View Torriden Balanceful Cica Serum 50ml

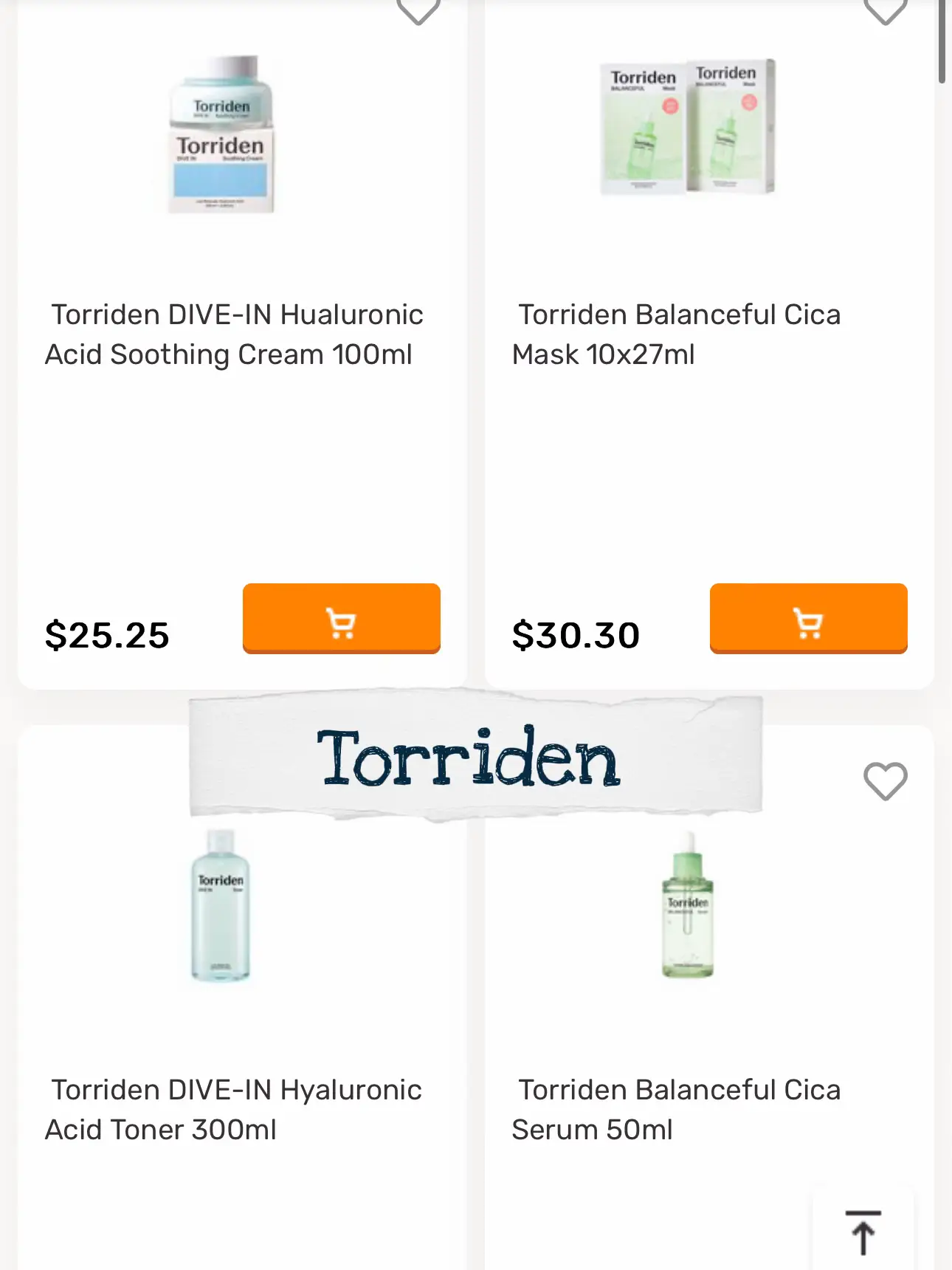[677, 1109]
